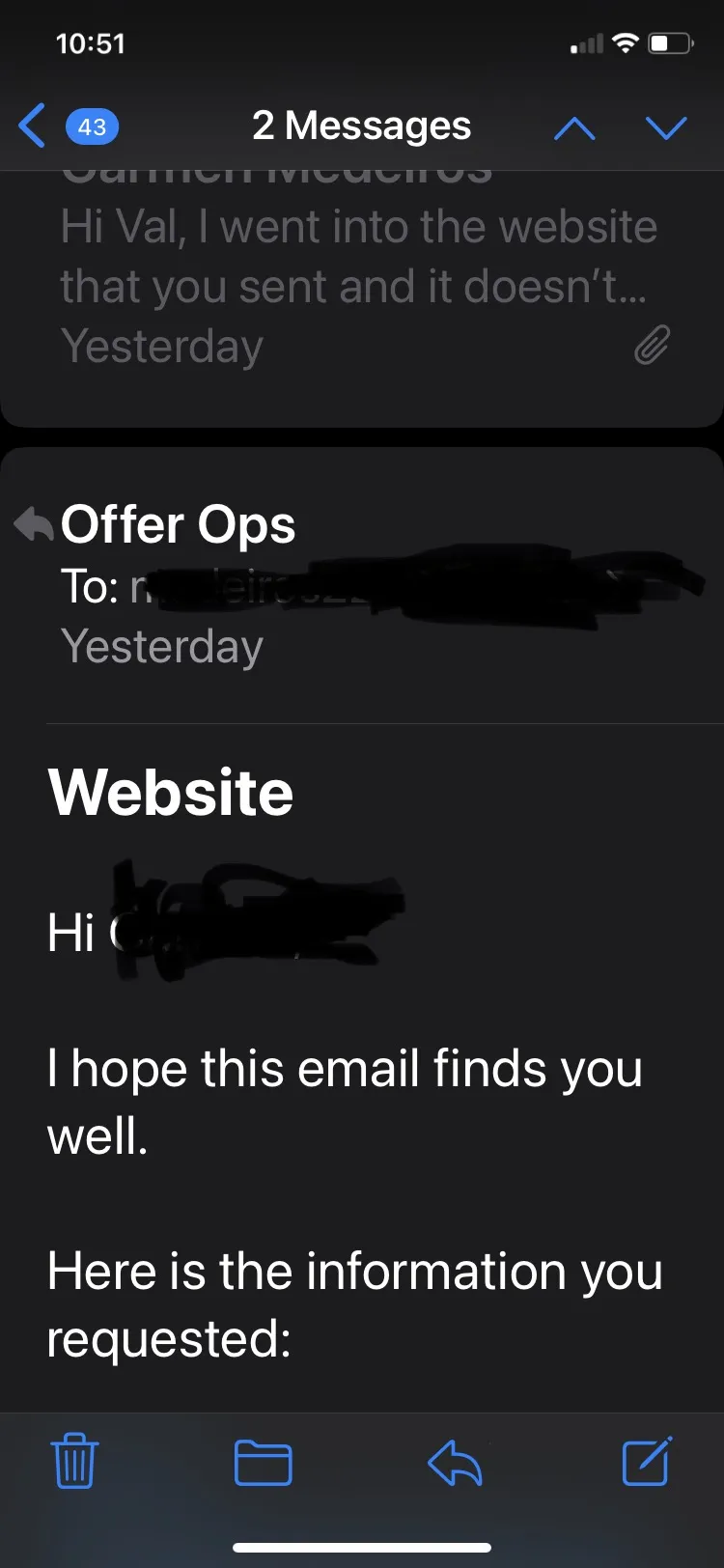Viewport: 724px width, 1568px height.
Task: Jump to the previous message arrow
Action: point(574,127)
